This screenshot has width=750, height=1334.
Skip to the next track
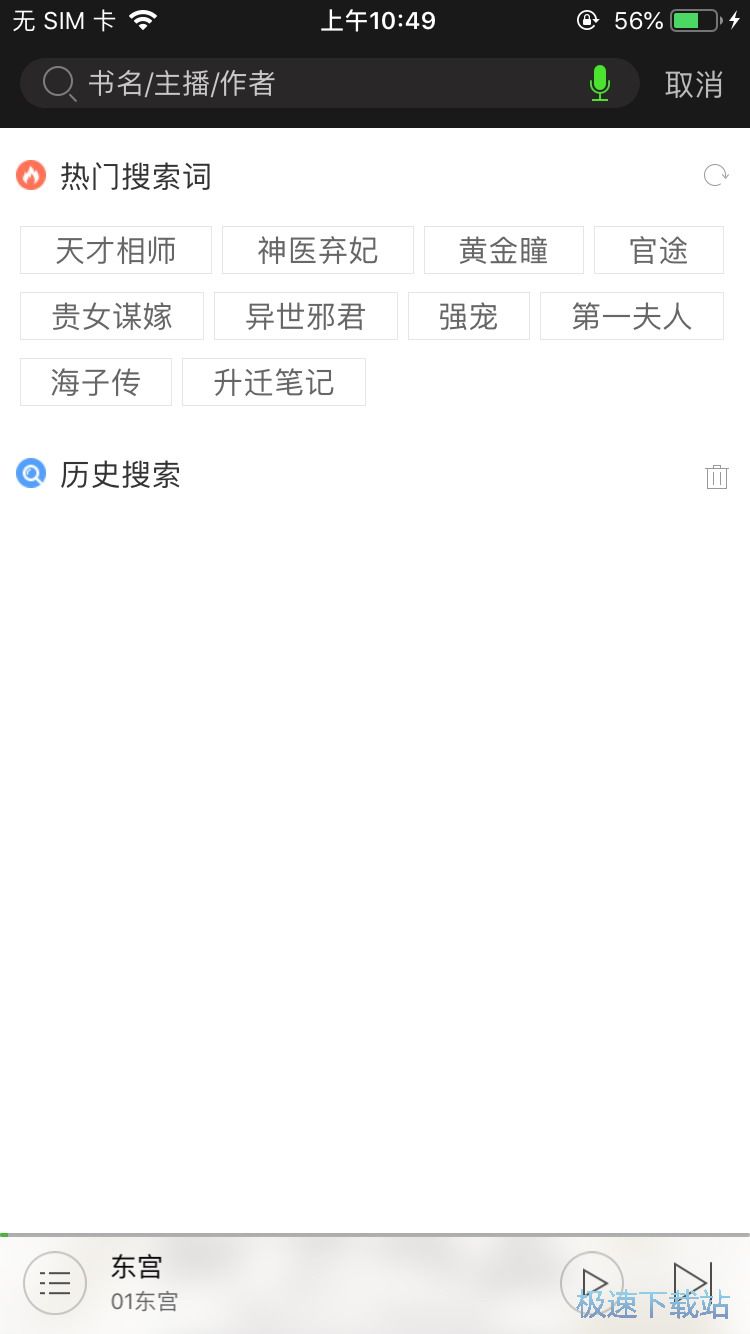(692, 1281)
